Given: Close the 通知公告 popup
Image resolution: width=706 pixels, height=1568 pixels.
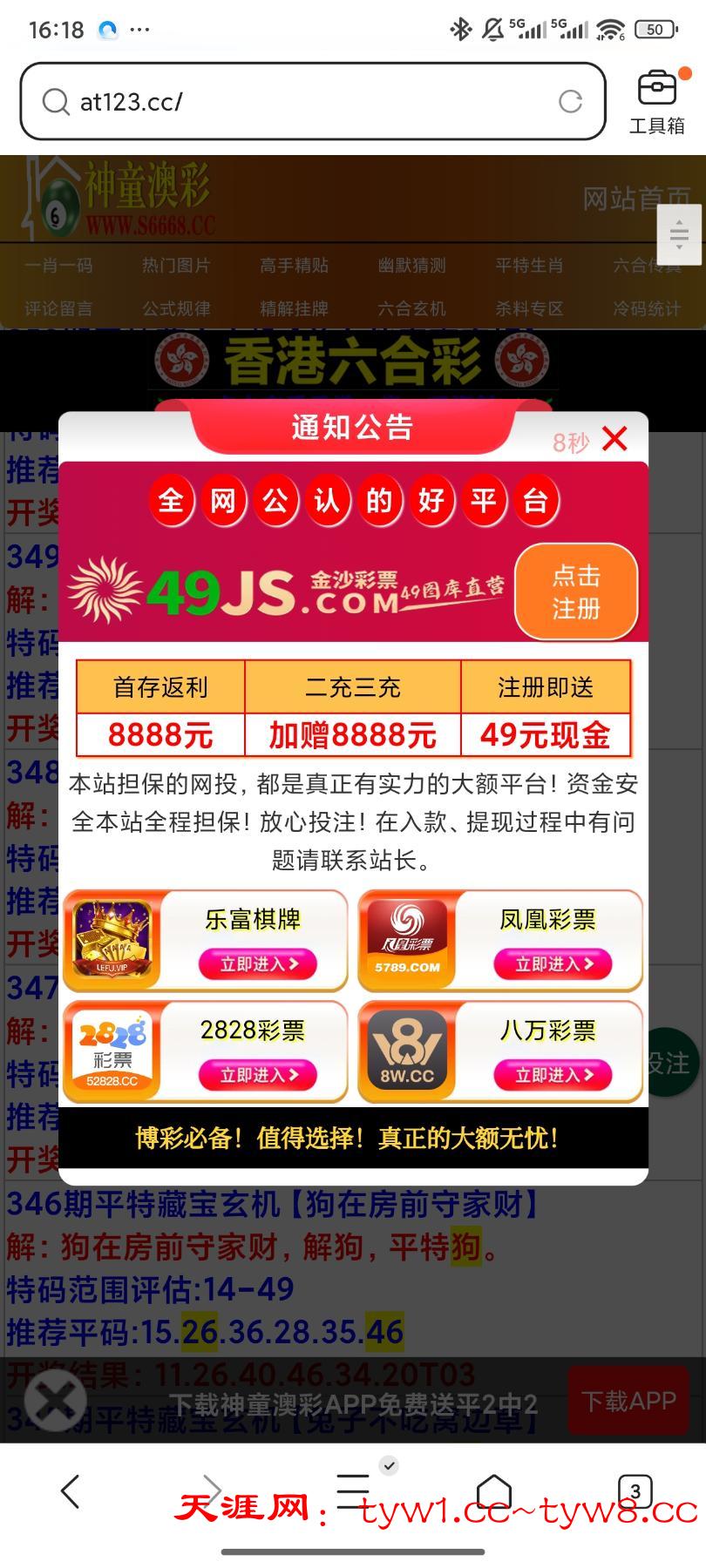Looking at the screenshot, I should coord(614,439).
